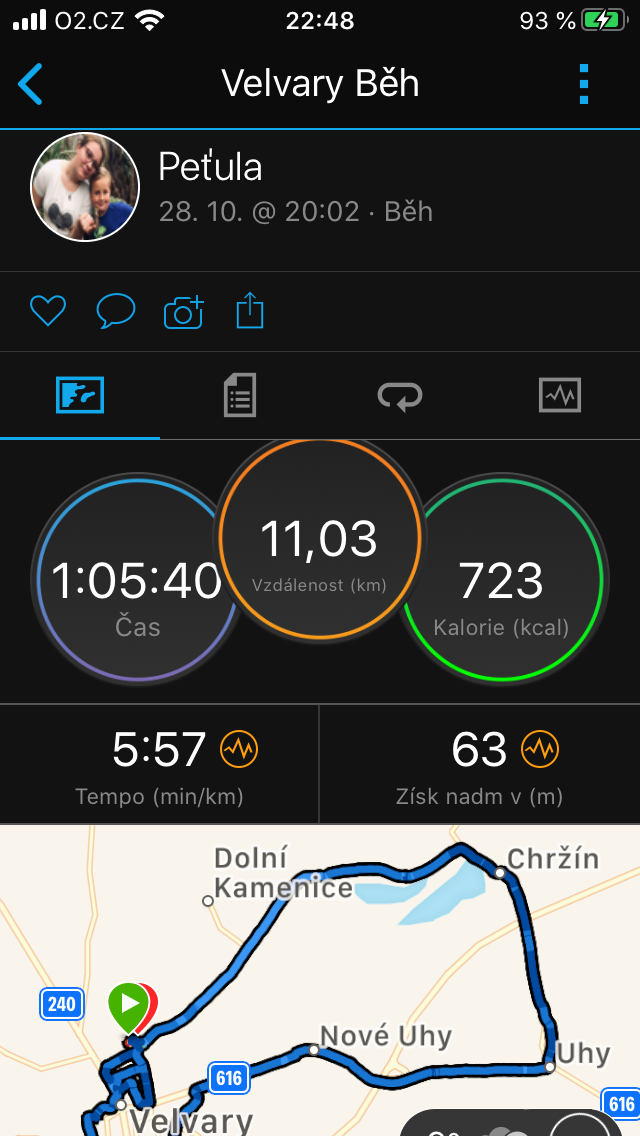Switch to the charts tab
The width and height of the screenshot is (640, 1136).
(x=560, y=396)
